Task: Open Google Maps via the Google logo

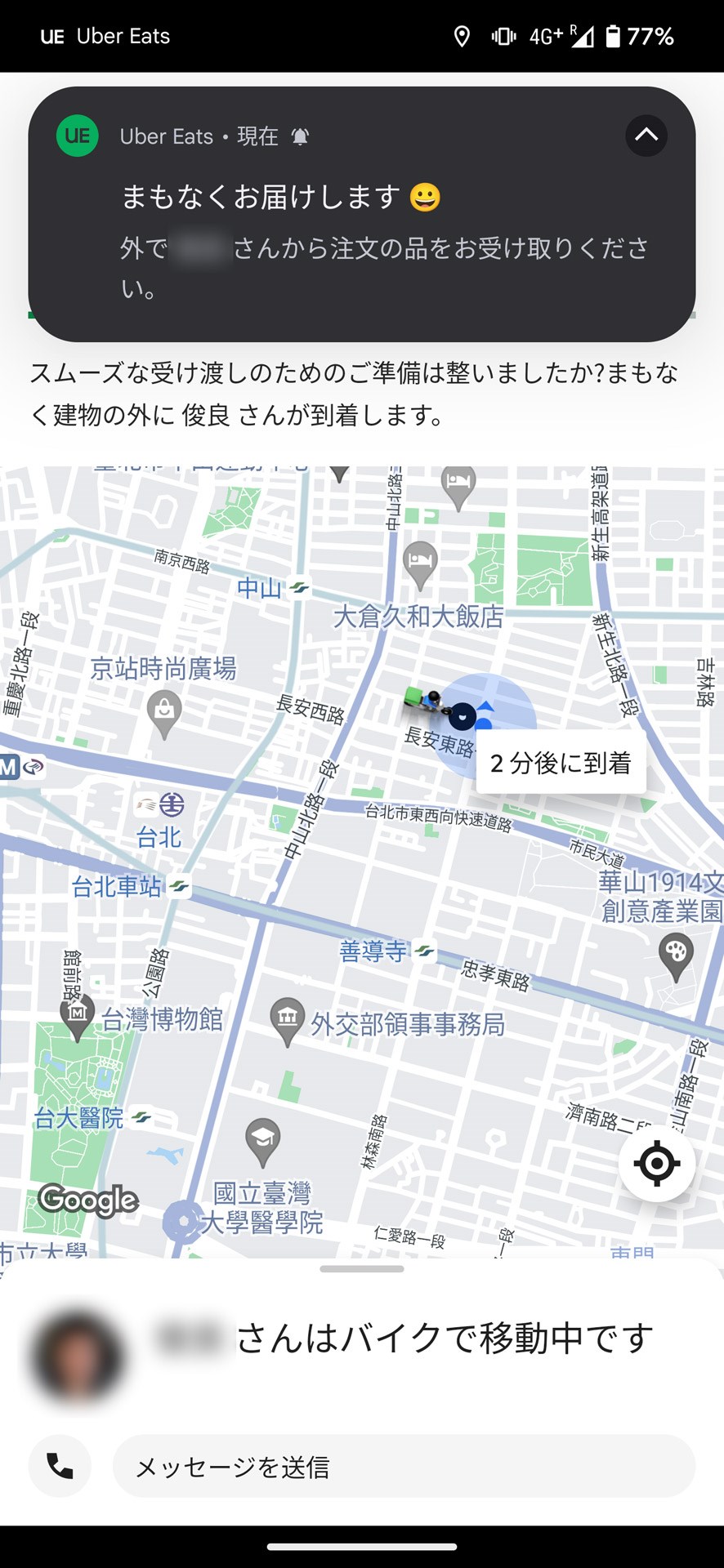Action: coord(87,1200)
